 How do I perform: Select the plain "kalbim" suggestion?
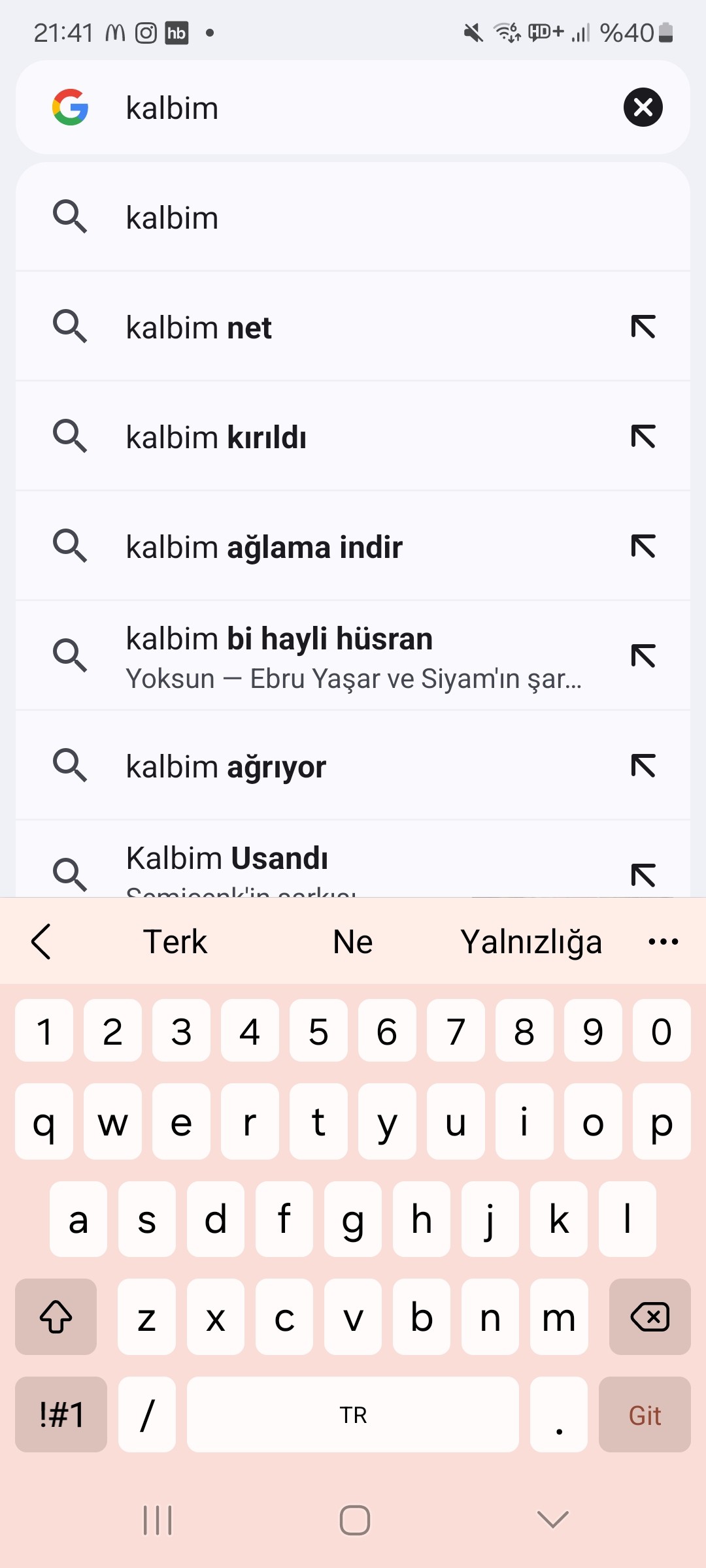(x=353, y=217)
